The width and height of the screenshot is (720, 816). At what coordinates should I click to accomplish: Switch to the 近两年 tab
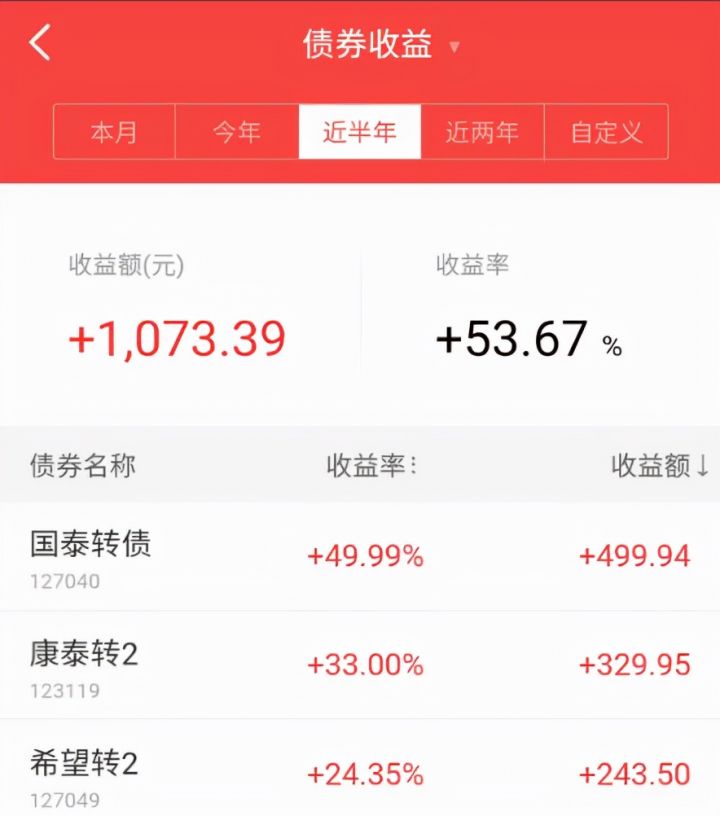tap(482, 131)
